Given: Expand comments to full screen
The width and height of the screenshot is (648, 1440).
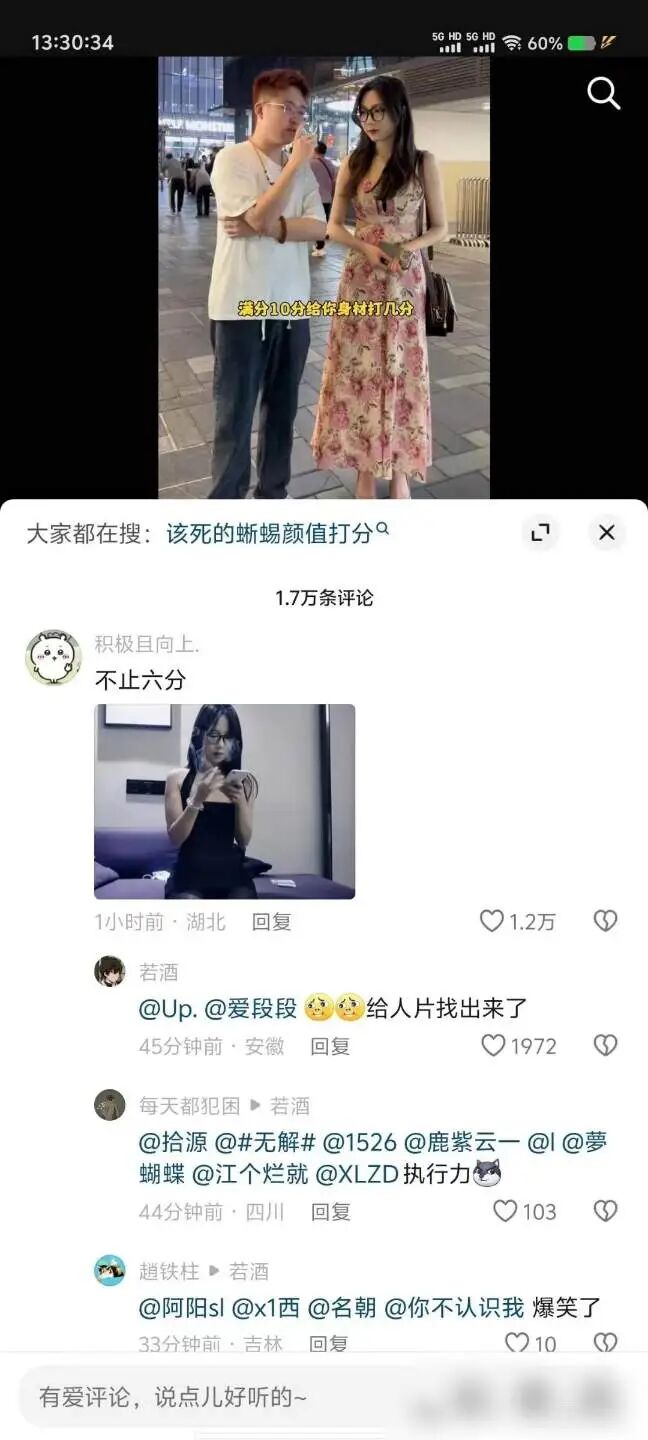Looking at the screenshot, I should (x=540, y=533).
